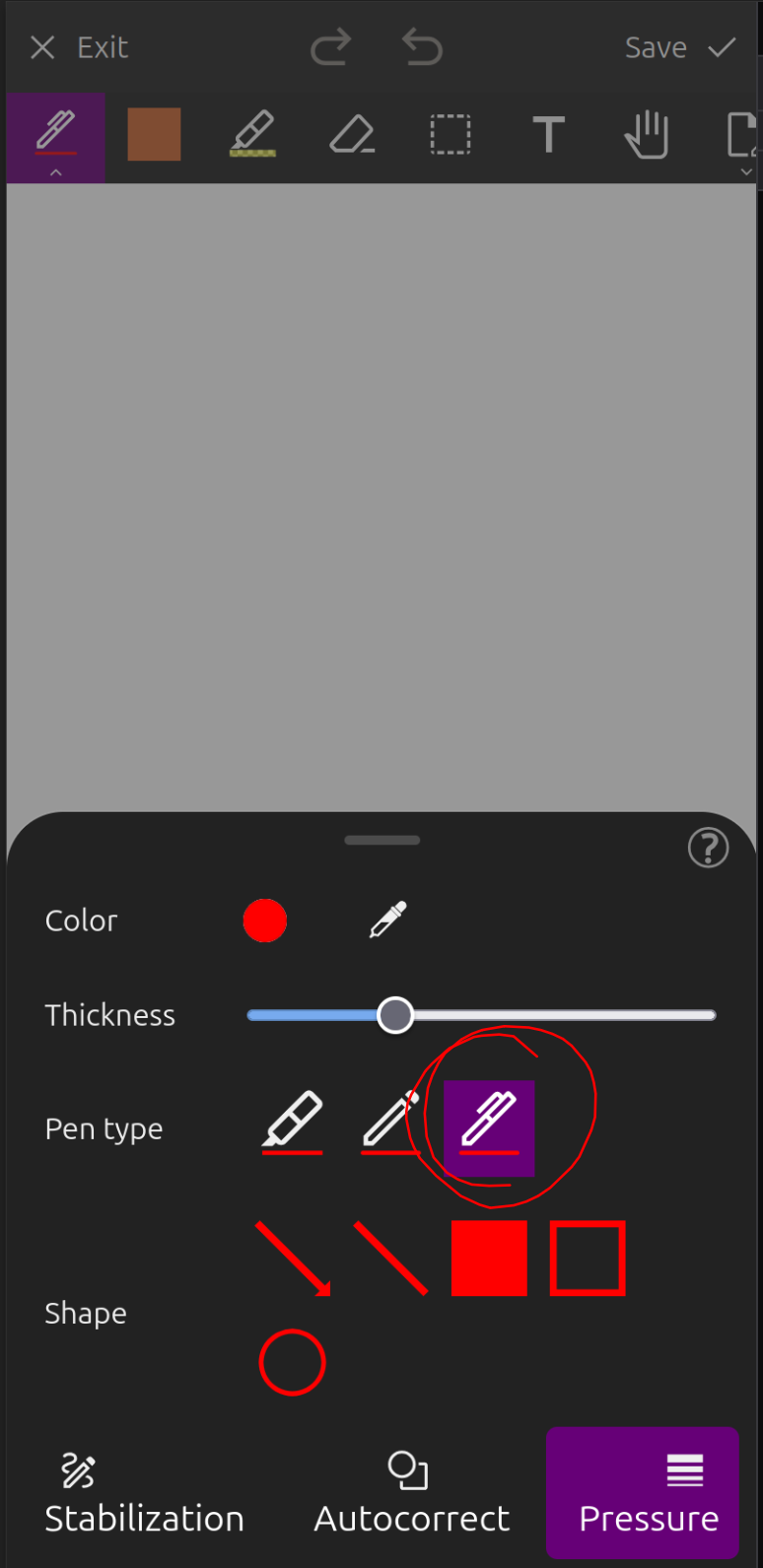
Task: Choose the filled square shape
Action: click(489, 1259)
